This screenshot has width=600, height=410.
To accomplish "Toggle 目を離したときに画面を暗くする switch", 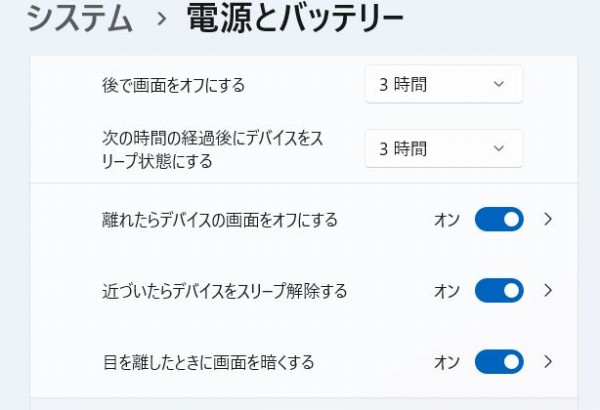I will pos(499,361).
